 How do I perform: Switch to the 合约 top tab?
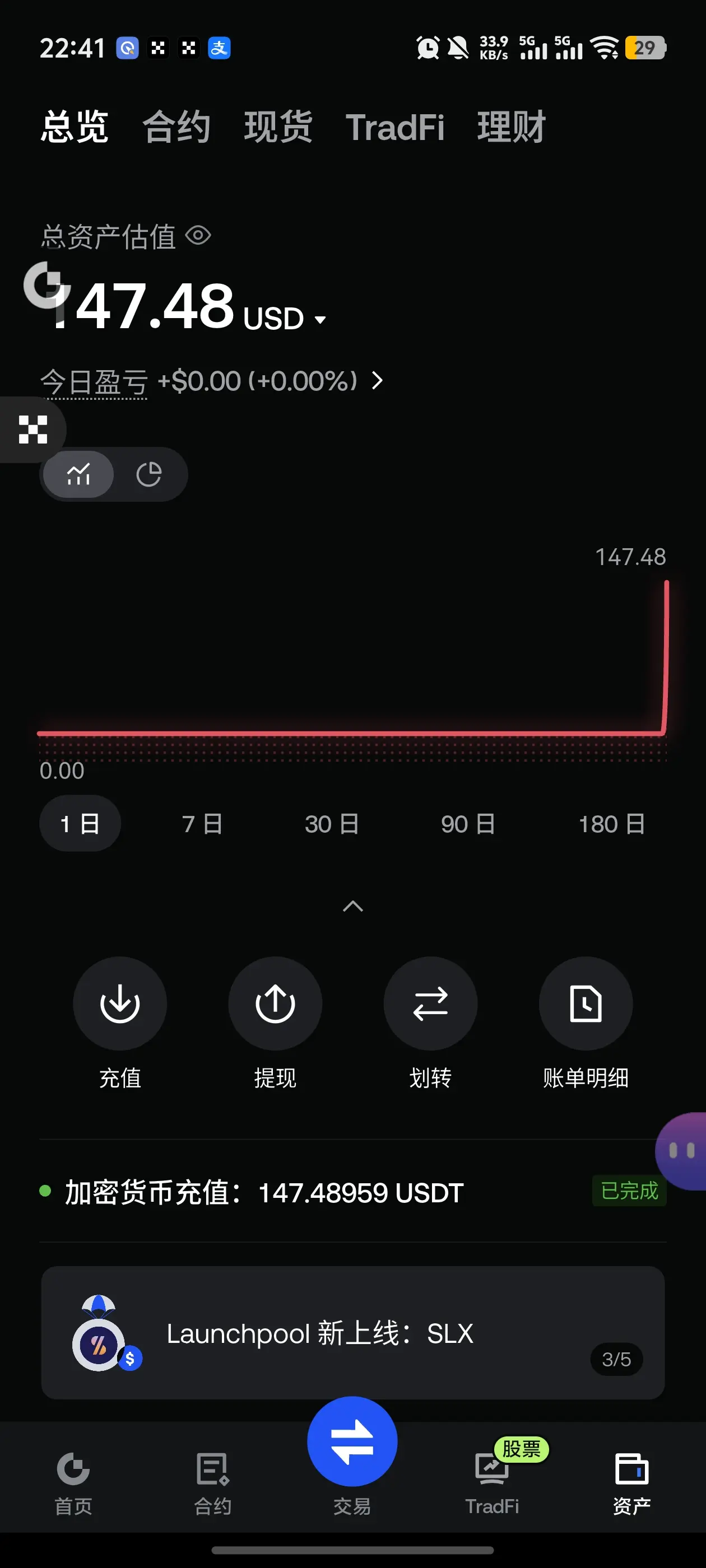[176, 127]
